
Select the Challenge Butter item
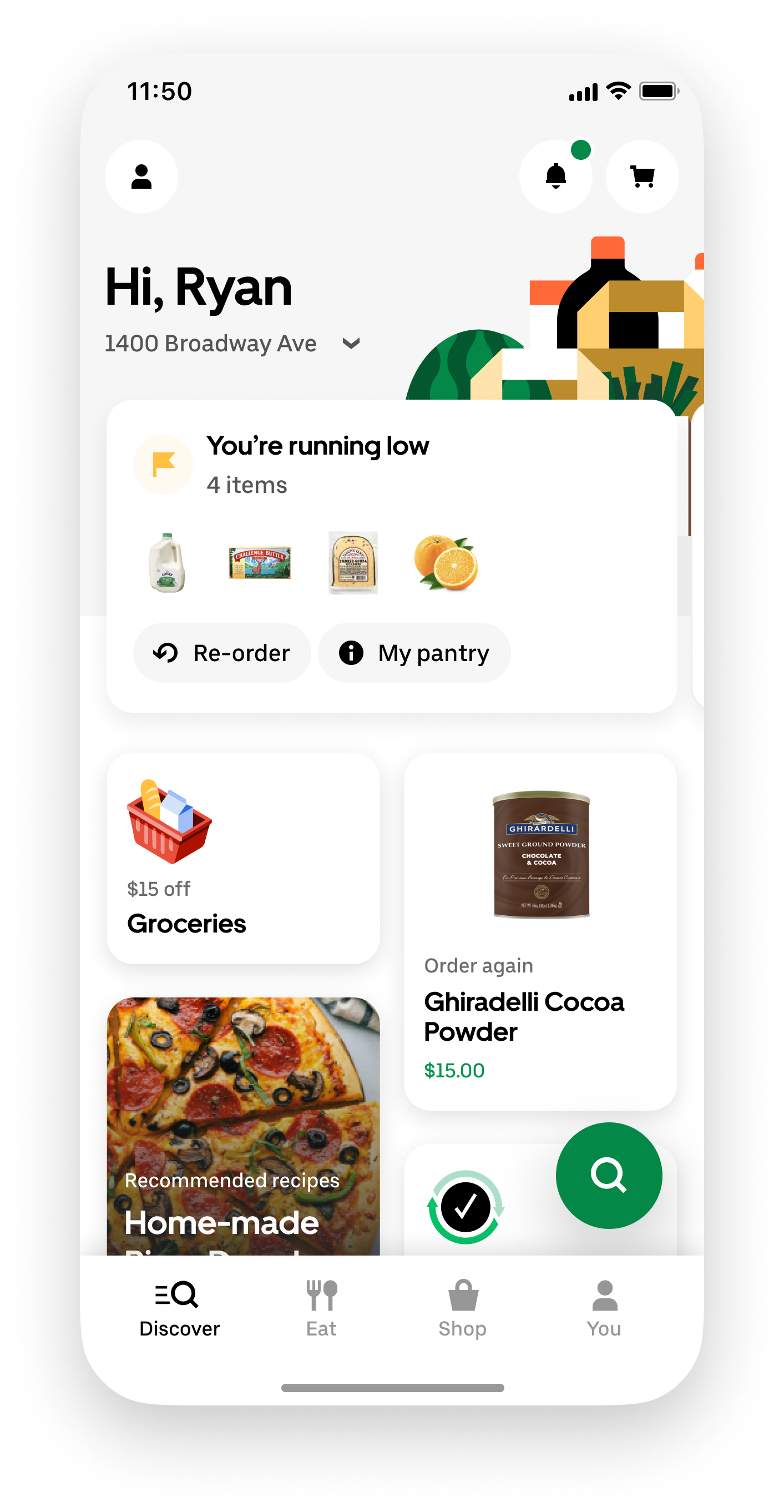(x=259, y=562)
